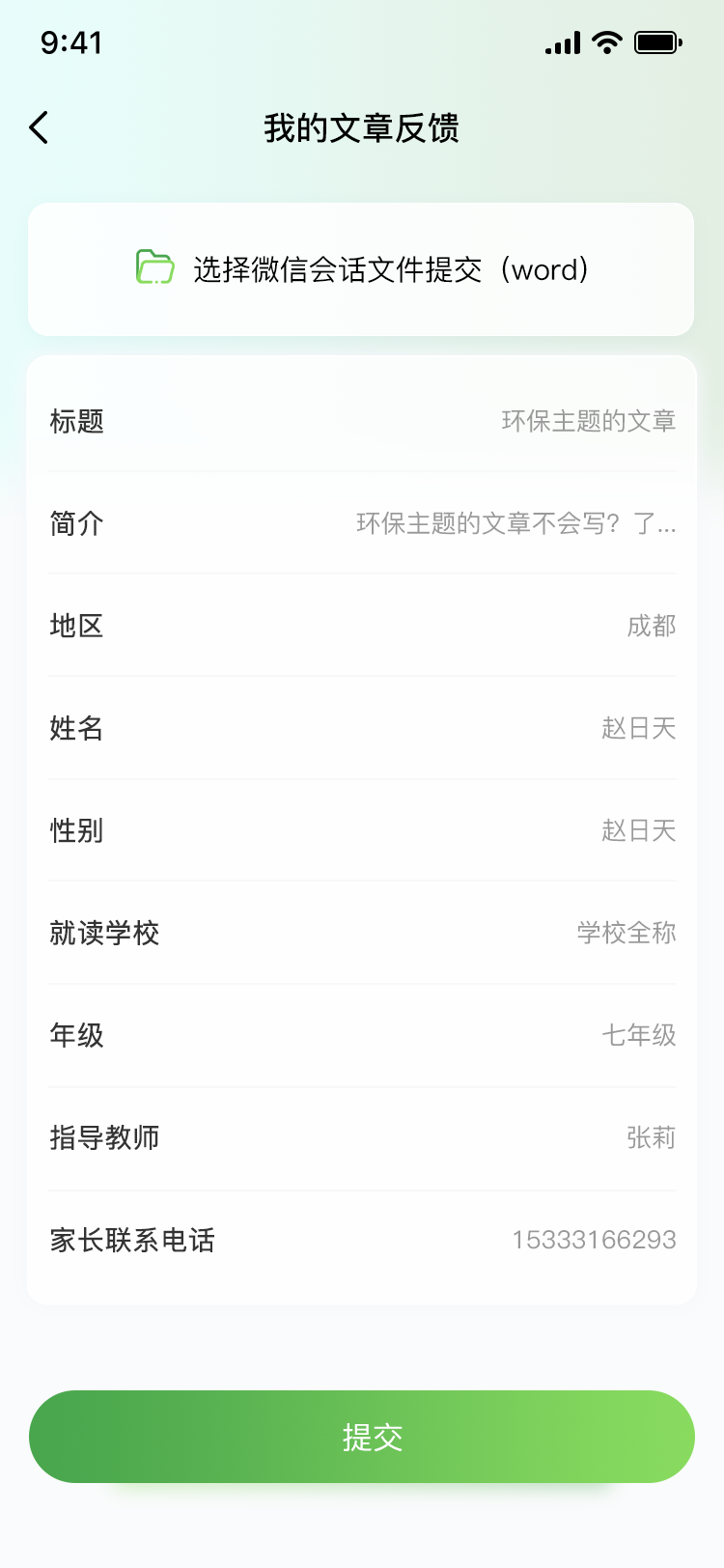This screenshot has height=1568, width=724.
Task: Select the 地区 field
Action: 651,626
